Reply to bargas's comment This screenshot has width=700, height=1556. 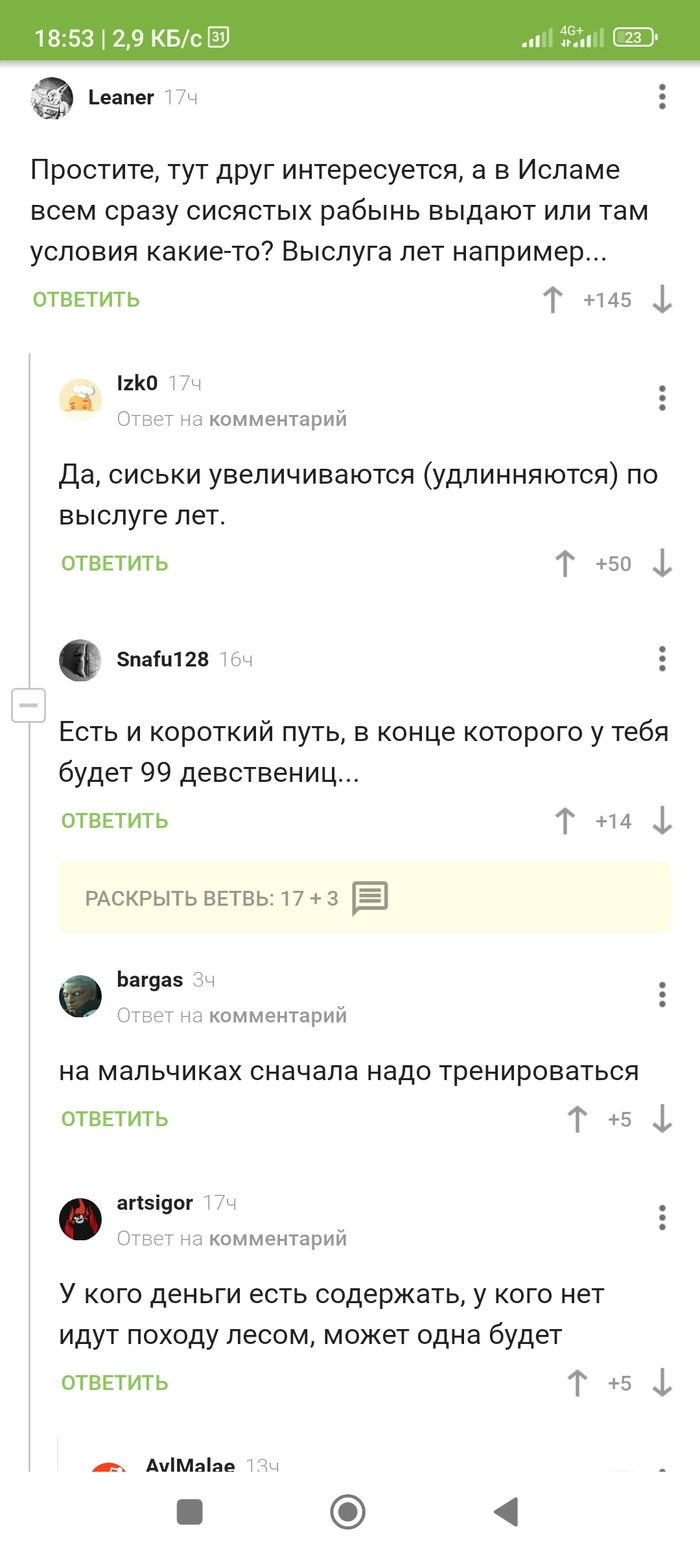pyautogui.click(x=114, y=1119)
